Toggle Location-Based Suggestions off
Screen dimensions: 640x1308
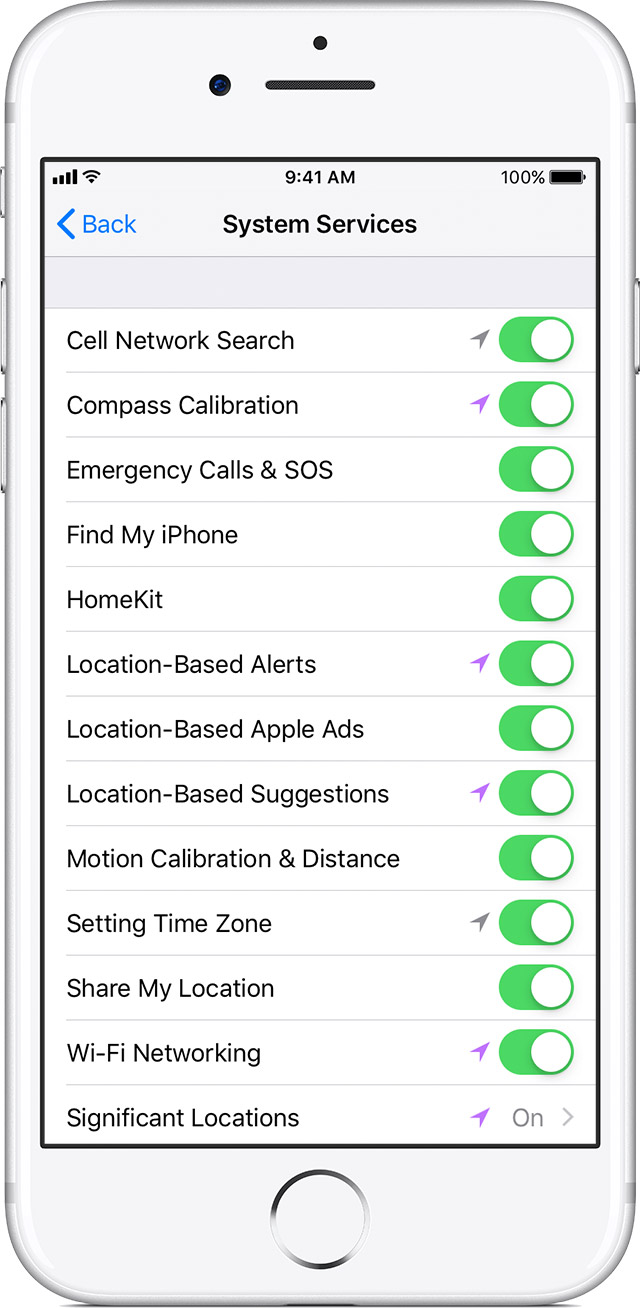click(x=536, y=794)
